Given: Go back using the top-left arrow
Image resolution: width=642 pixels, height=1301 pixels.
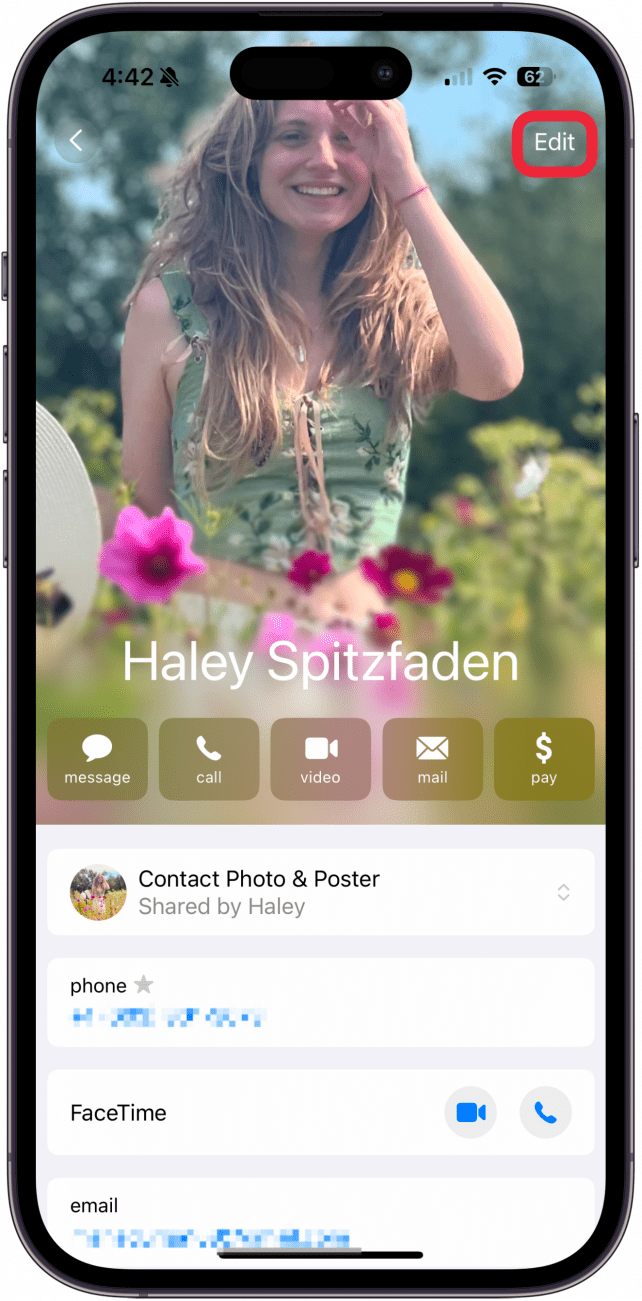Looking at the screenshot, I should (76, 144).
